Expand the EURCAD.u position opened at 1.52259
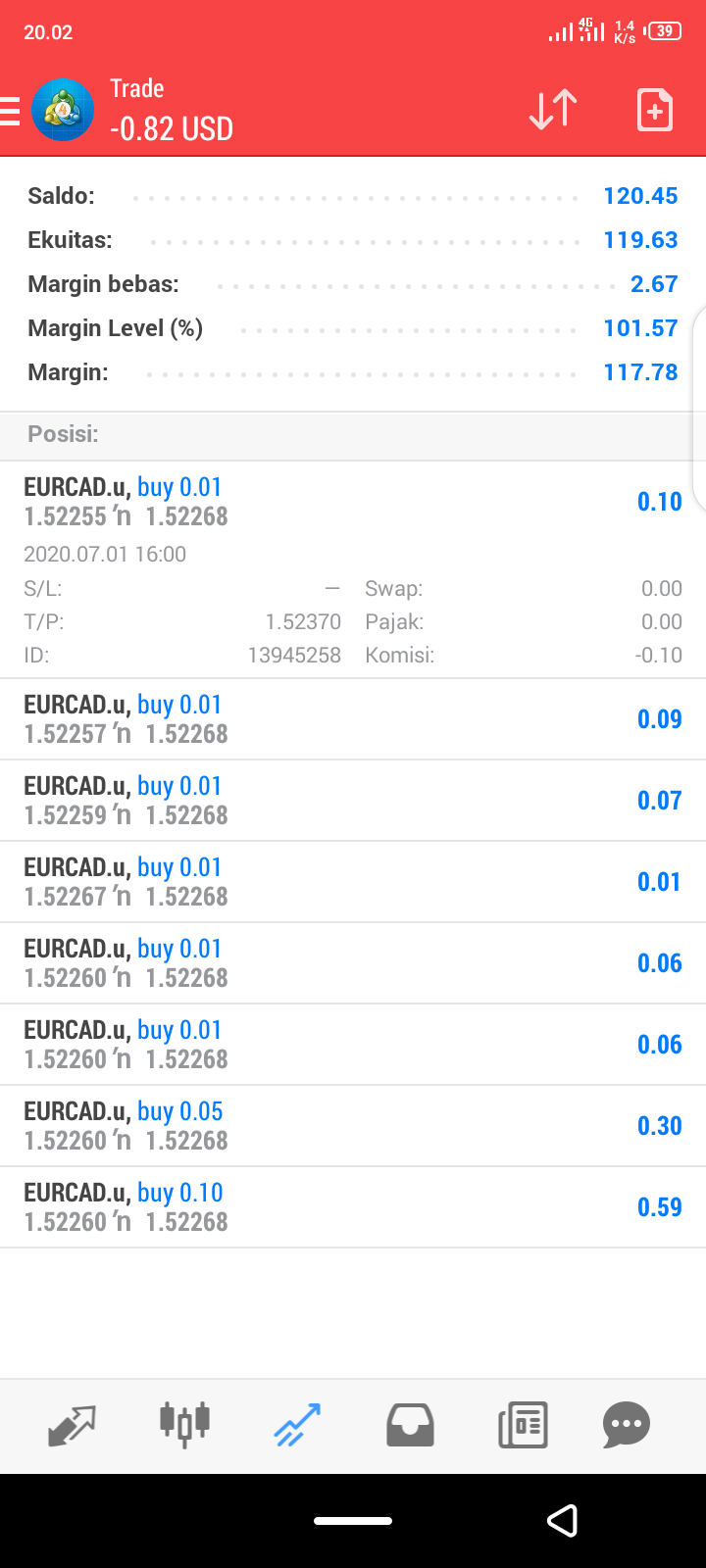This screenshot has width=706, height=1568. 353,801
